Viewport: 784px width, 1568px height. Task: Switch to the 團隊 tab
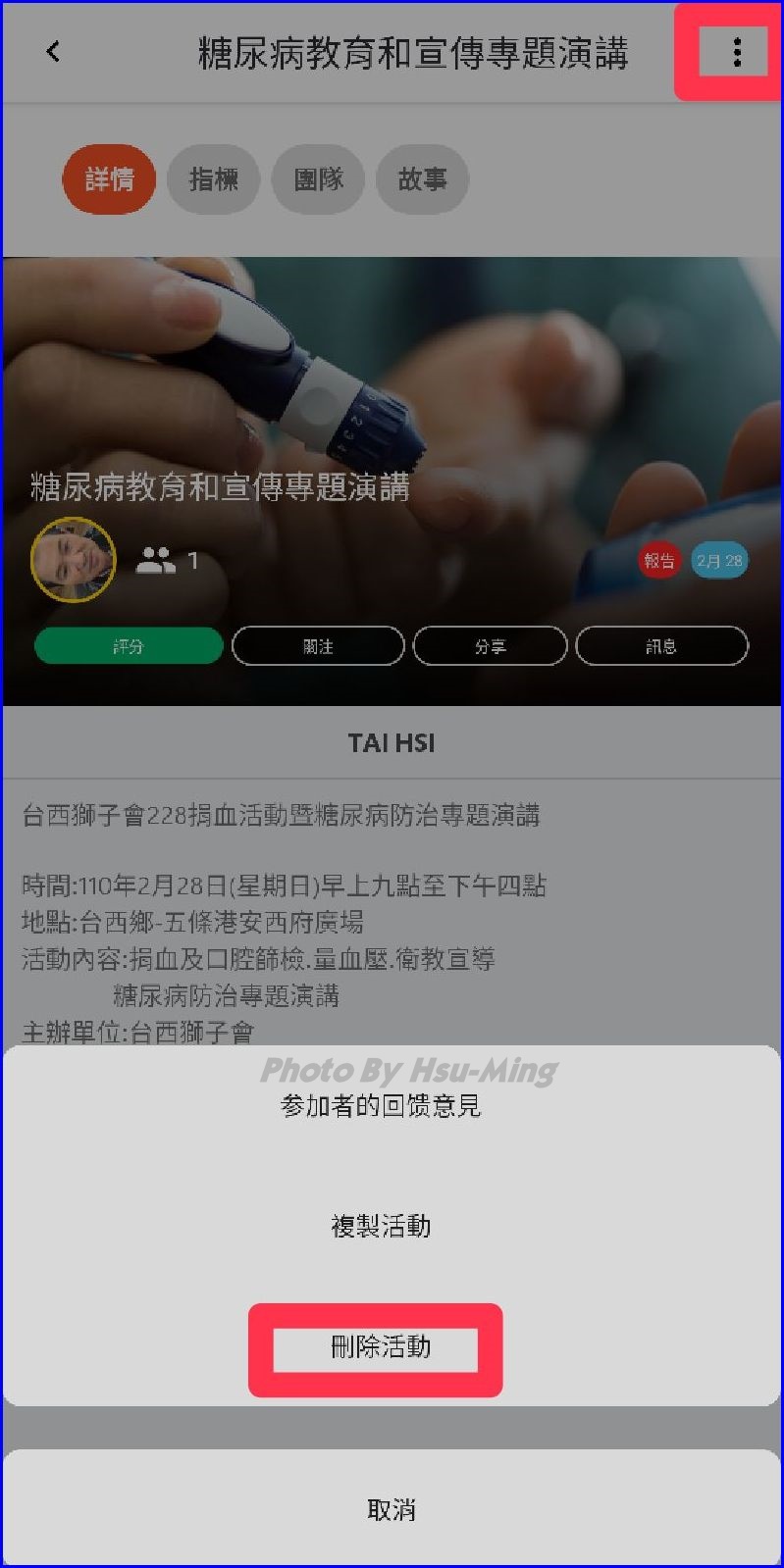(318, 179)
